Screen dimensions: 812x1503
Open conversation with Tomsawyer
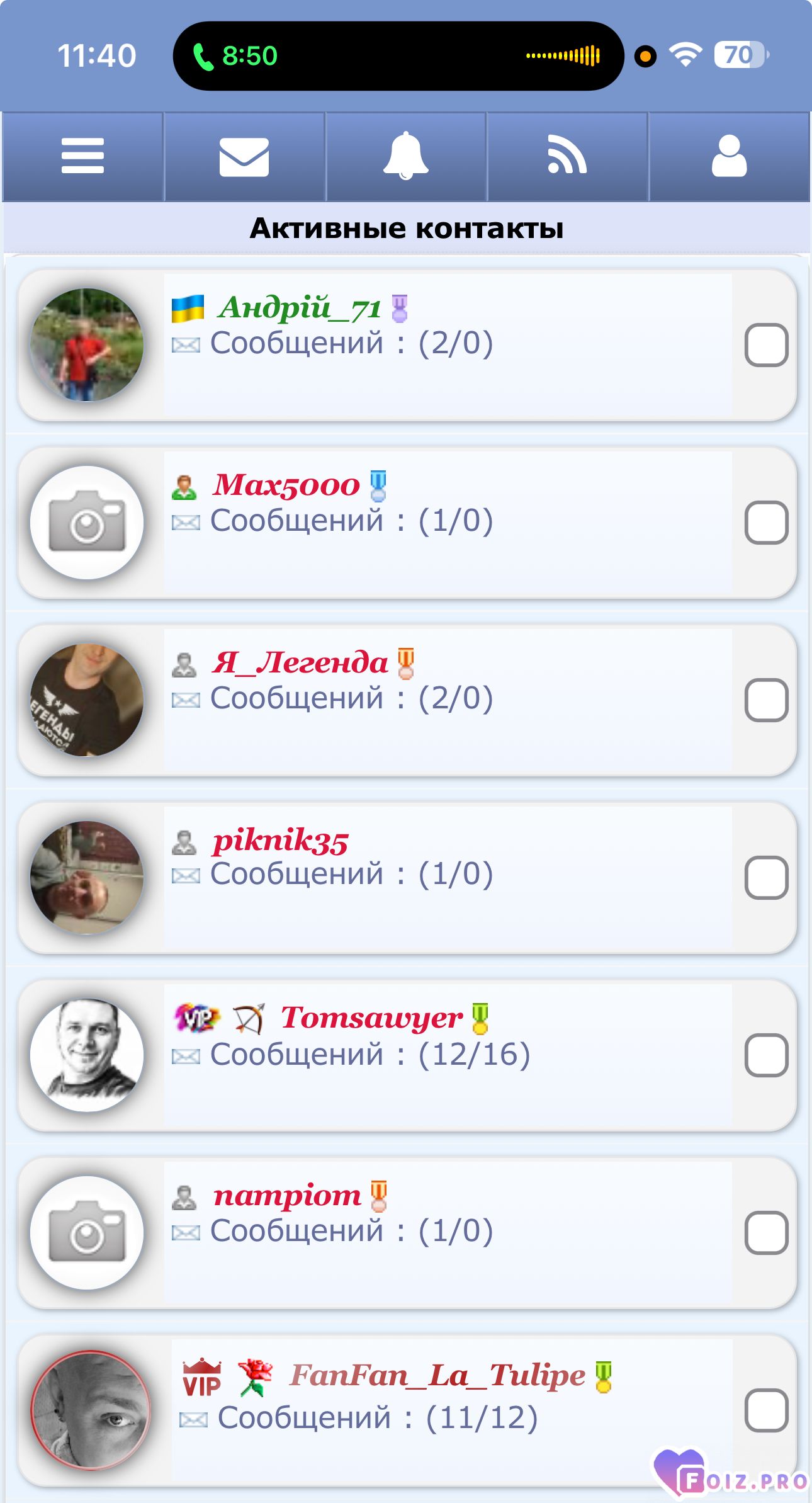(371, 1018)
